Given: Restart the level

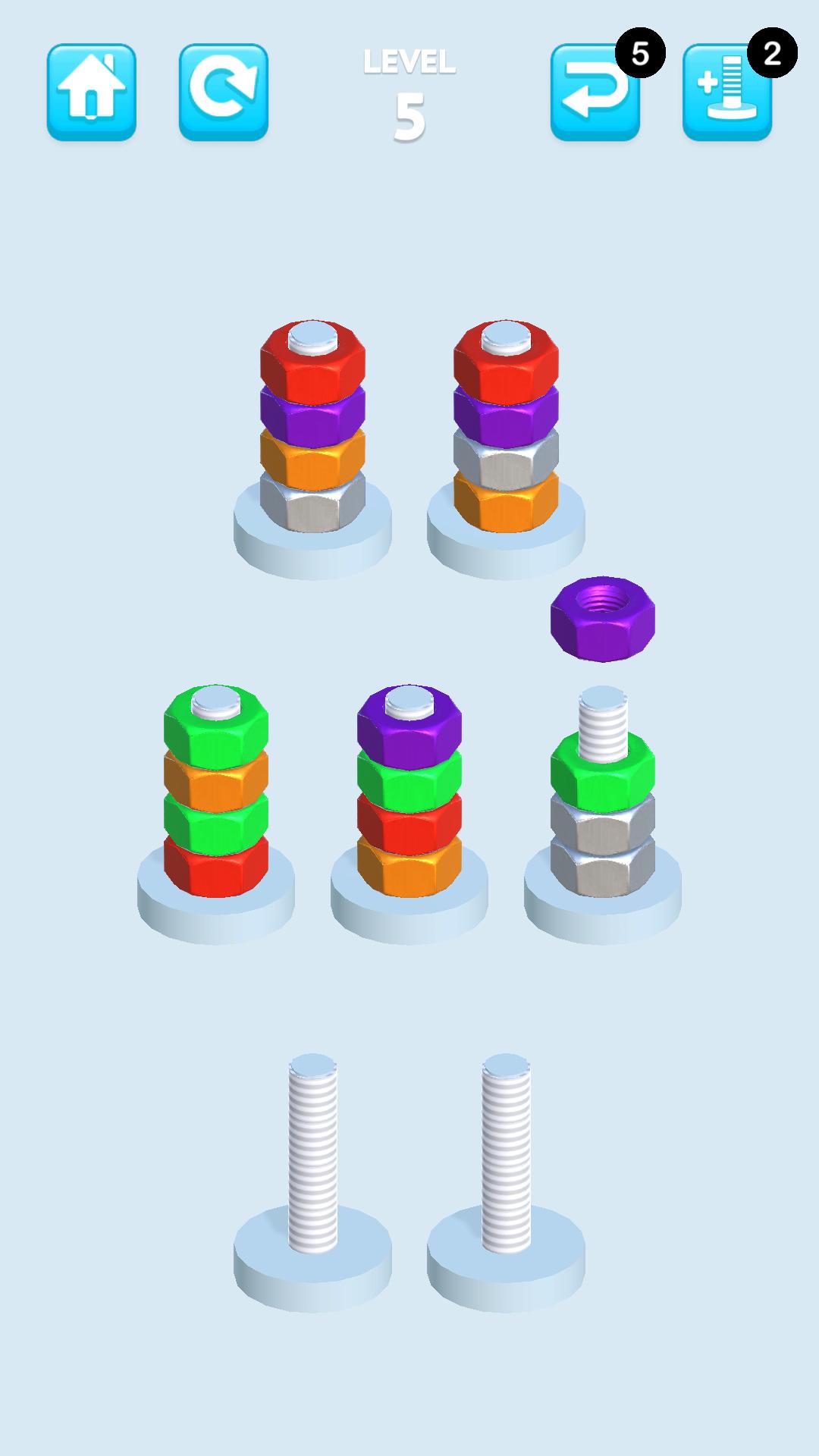Looking at the screenshot, I should pyautogui.click(x=224, y=93).
